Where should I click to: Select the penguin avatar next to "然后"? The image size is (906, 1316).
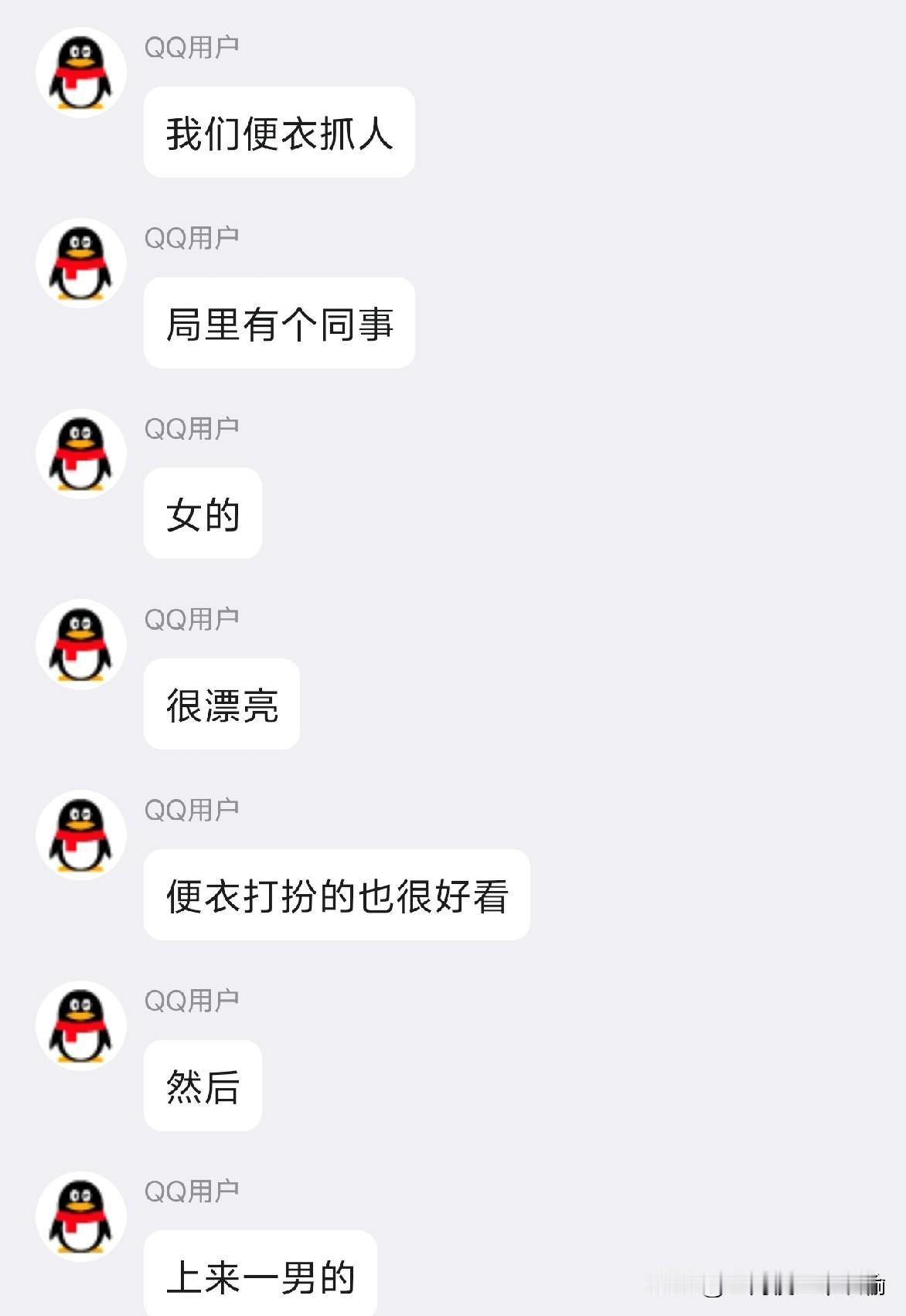(80, 1026)
